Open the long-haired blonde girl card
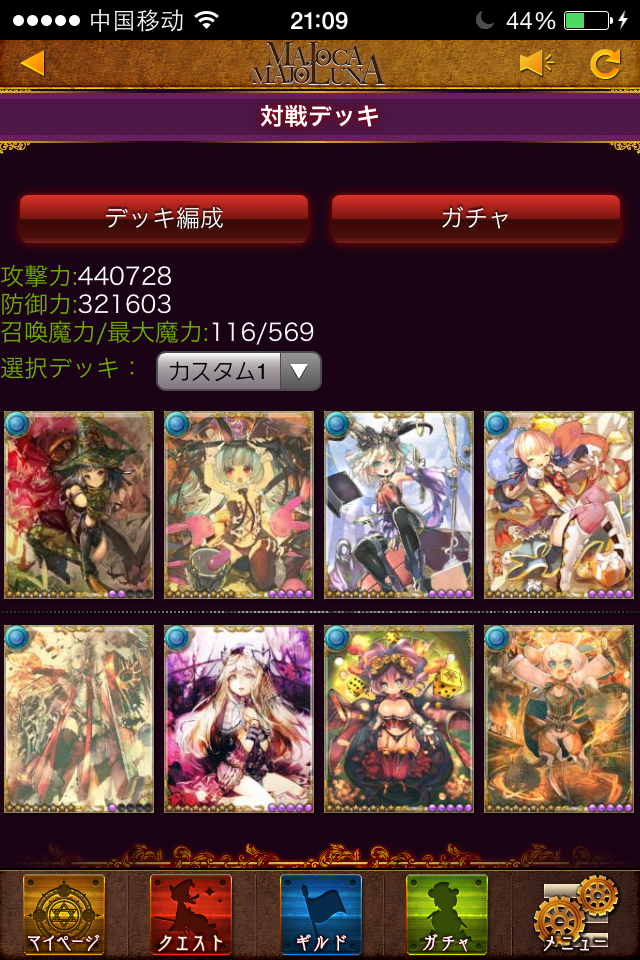 tap(239, 719)
